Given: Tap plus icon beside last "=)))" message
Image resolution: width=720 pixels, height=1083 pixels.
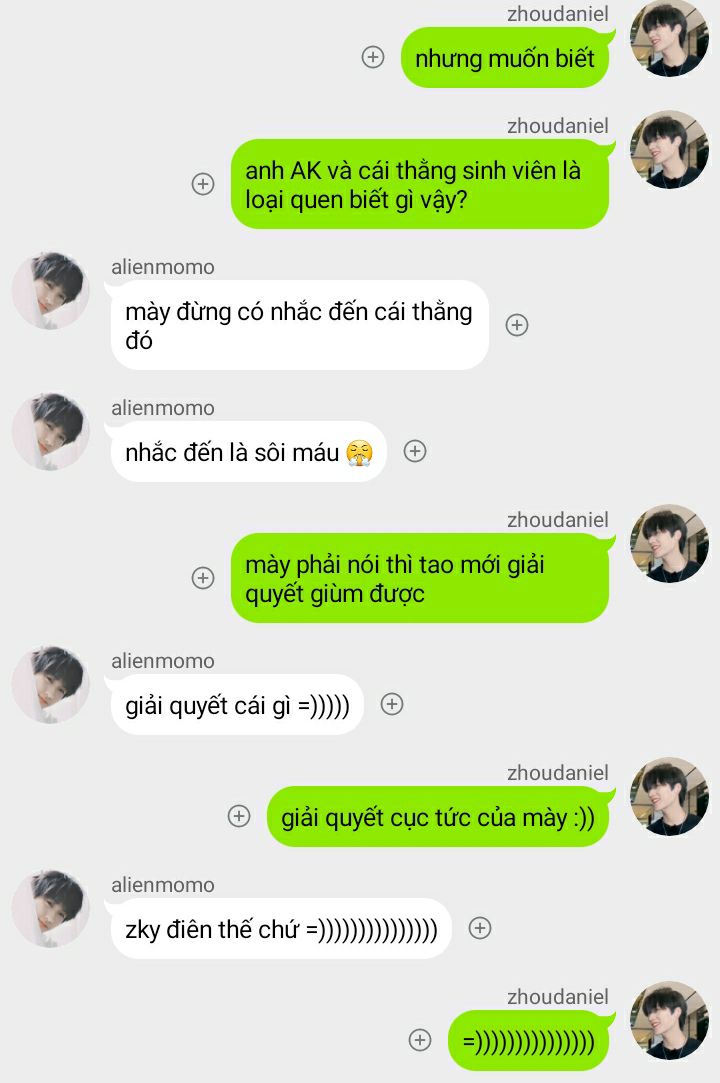Looking at the screenshot, I should tap(420, 1040).
